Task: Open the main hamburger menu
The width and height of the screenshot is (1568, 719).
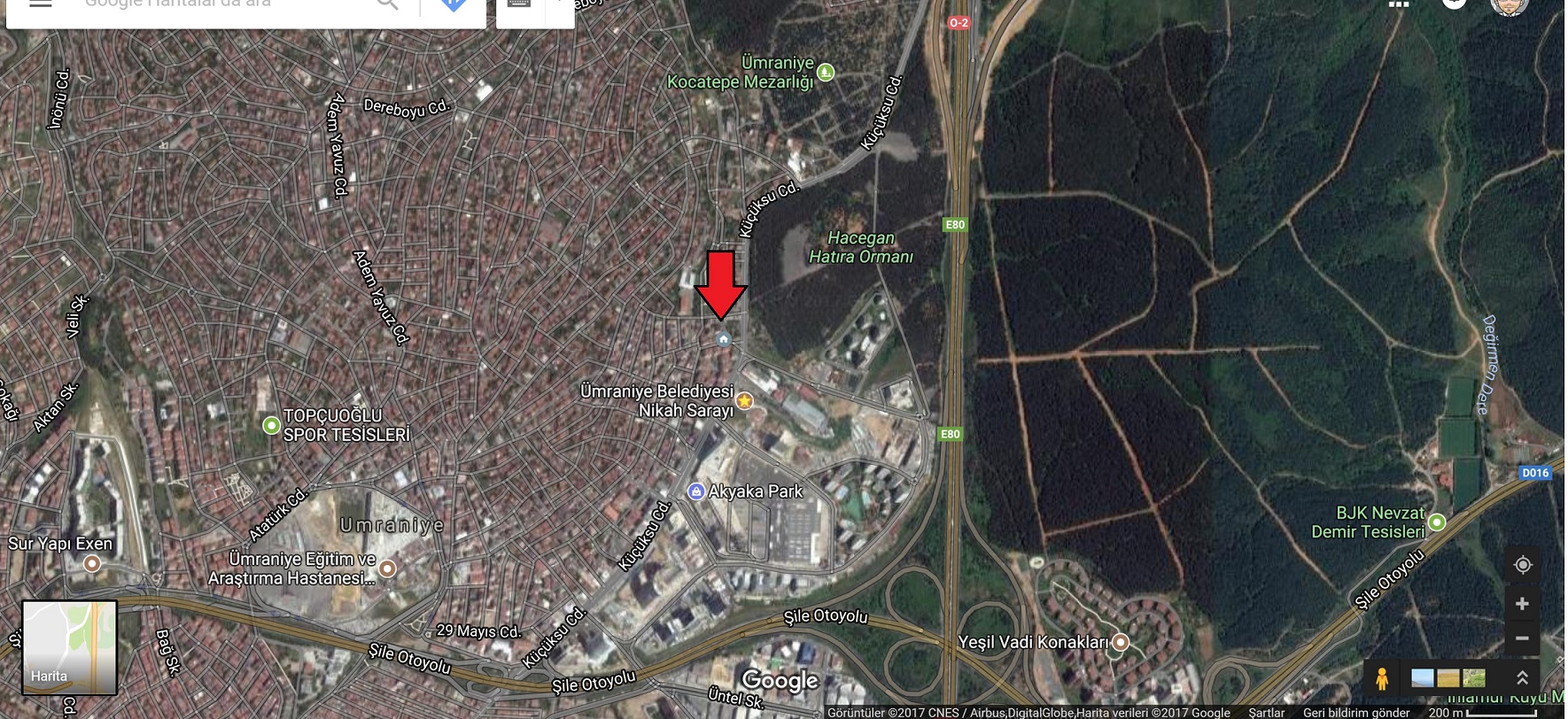Action: [x=41, y=4]
